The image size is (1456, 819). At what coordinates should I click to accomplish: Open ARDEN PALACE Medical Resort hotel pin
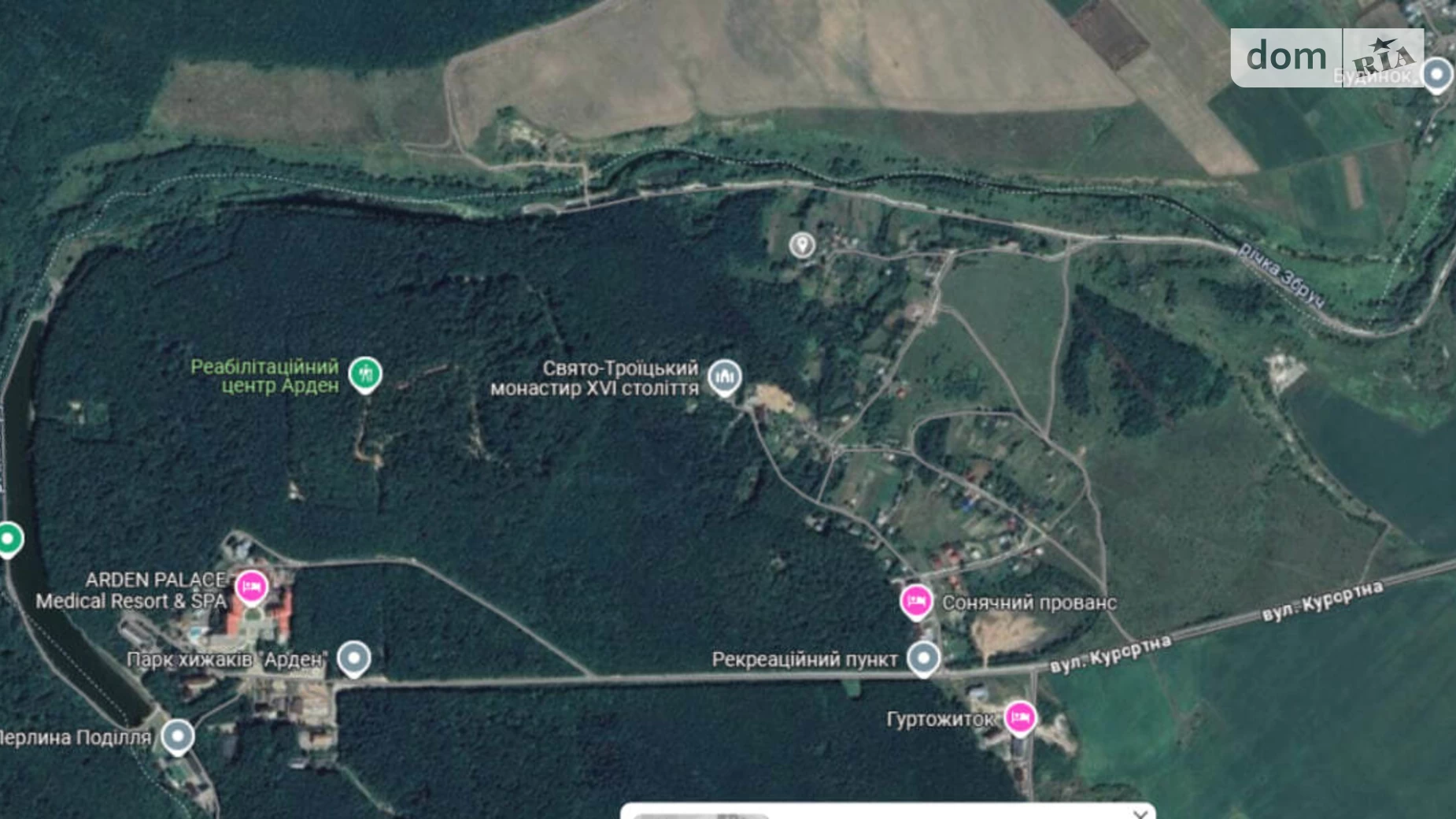click(x=251, y=587)
